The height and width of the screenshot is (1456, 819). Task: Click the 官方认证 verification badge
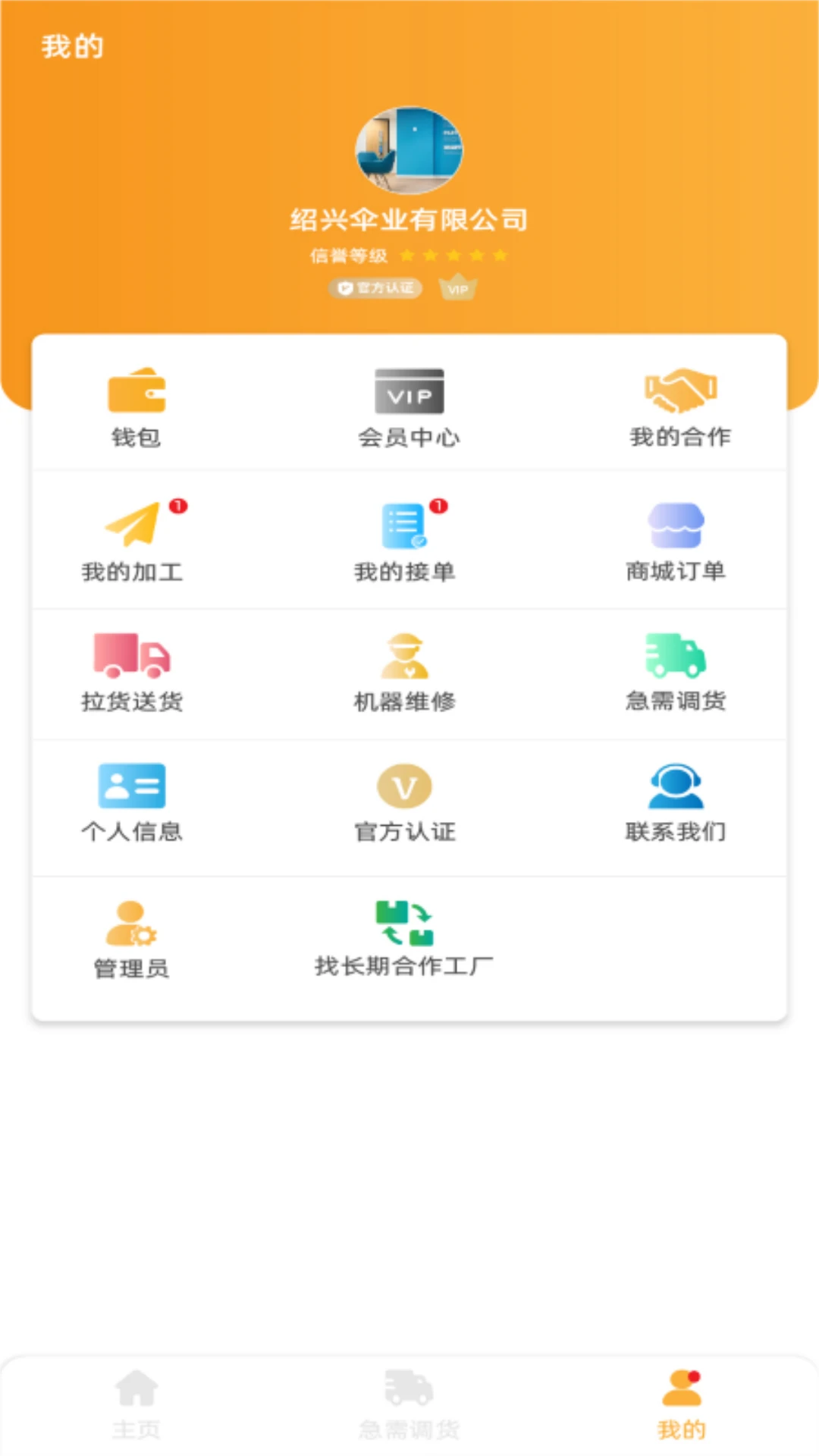[x=377, y=289]
